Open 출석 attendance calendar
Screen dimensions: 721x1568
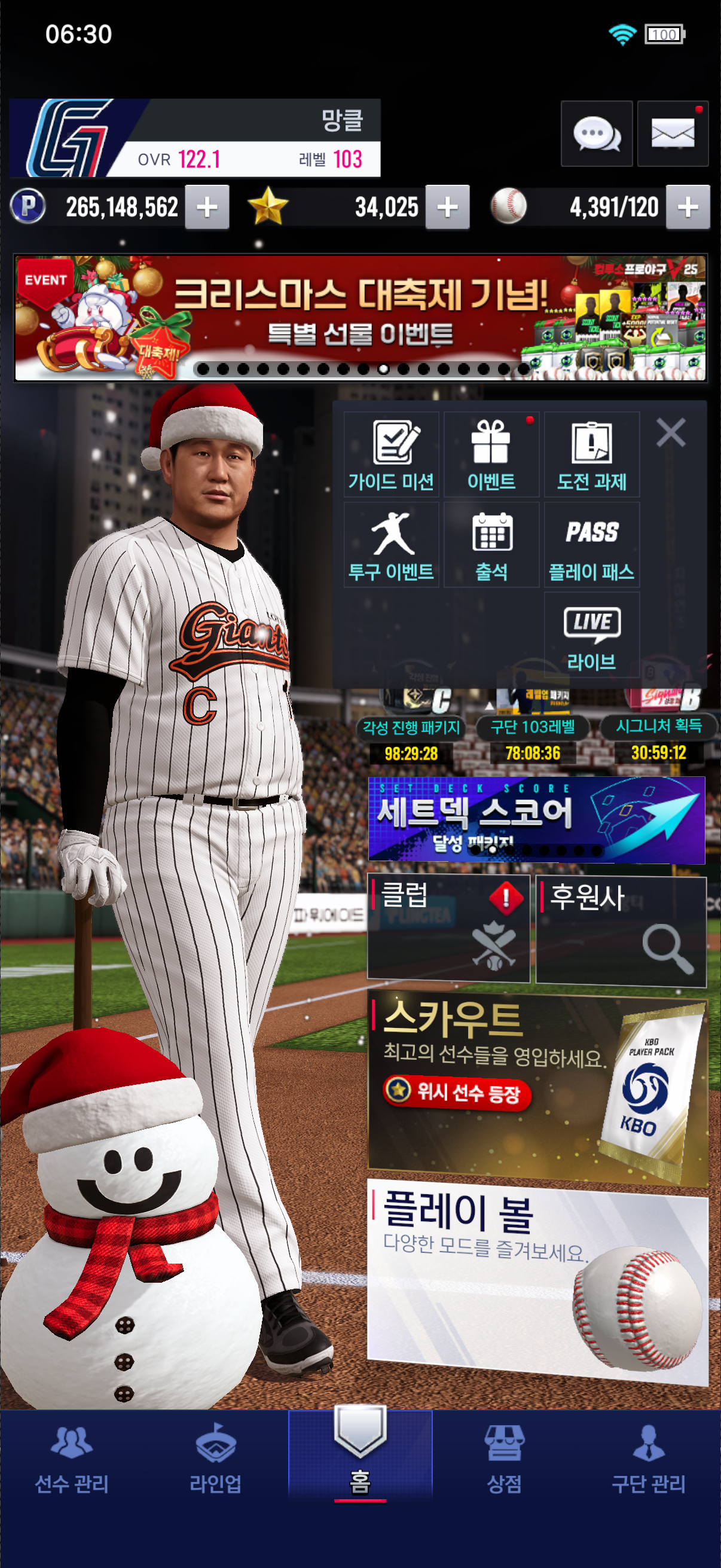tap(491, 545)
